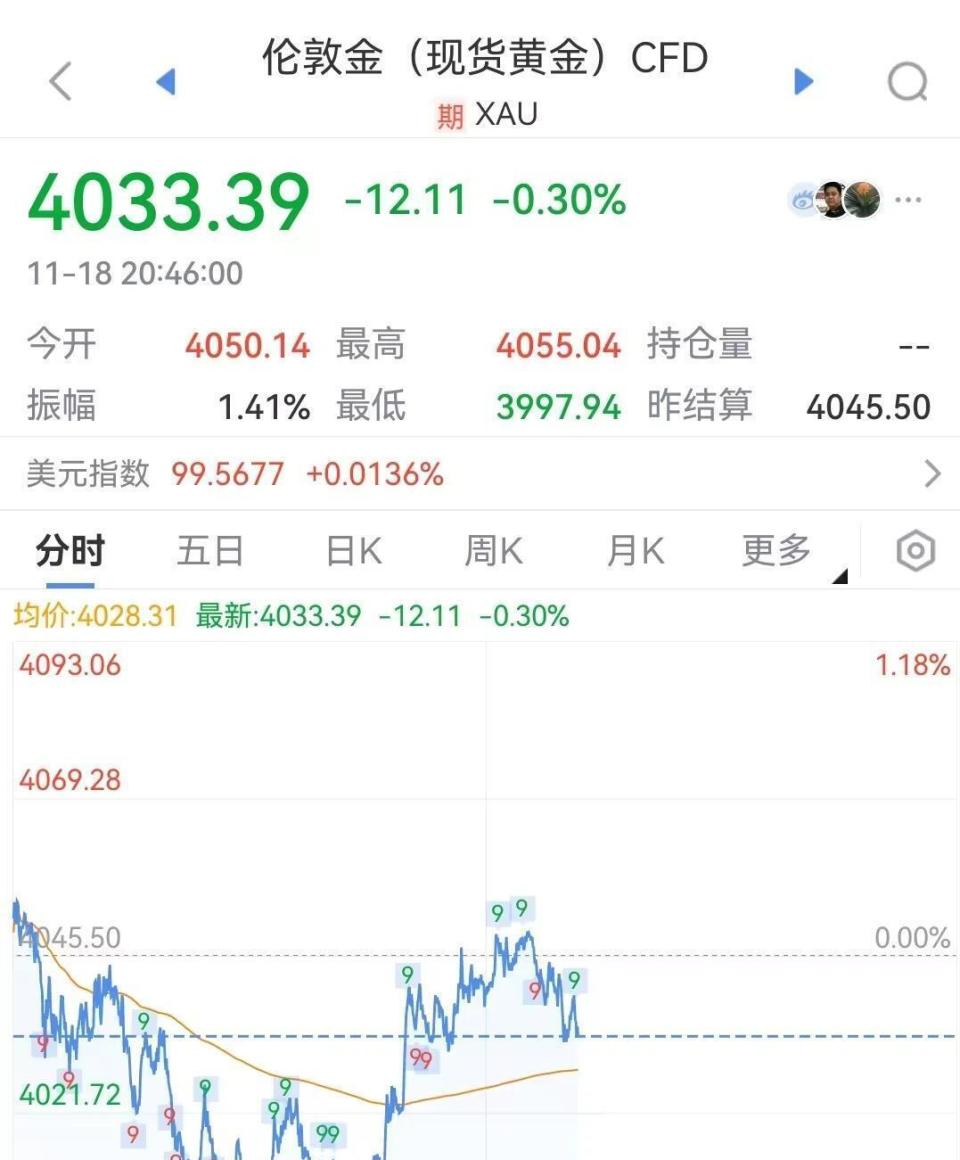
Task: Tap a 9 news marker bubble on the chart
Action: tap(499, 913)
